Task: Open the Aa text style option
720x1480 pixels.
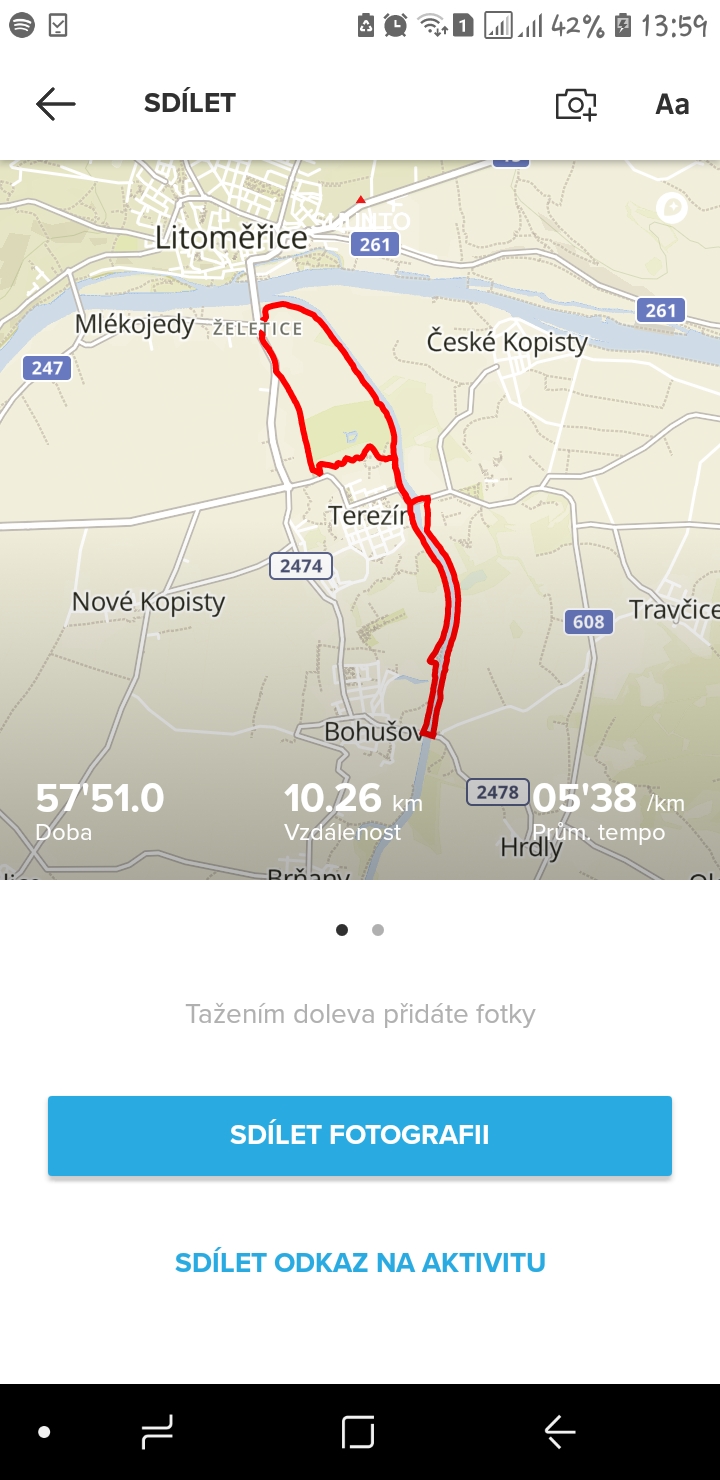Action: [672, 104]
